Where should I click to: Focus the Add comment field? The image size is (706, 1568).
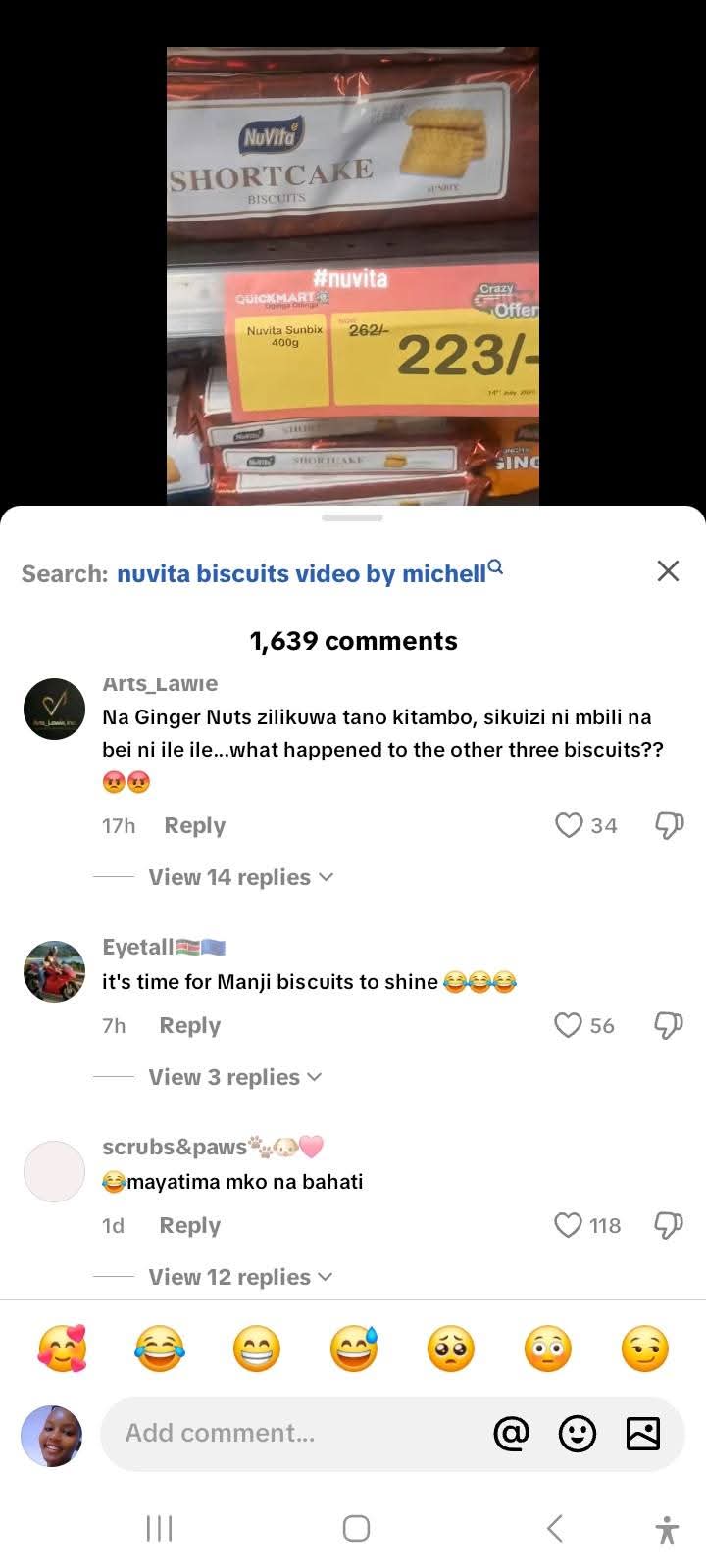(x=294, y=1433)
